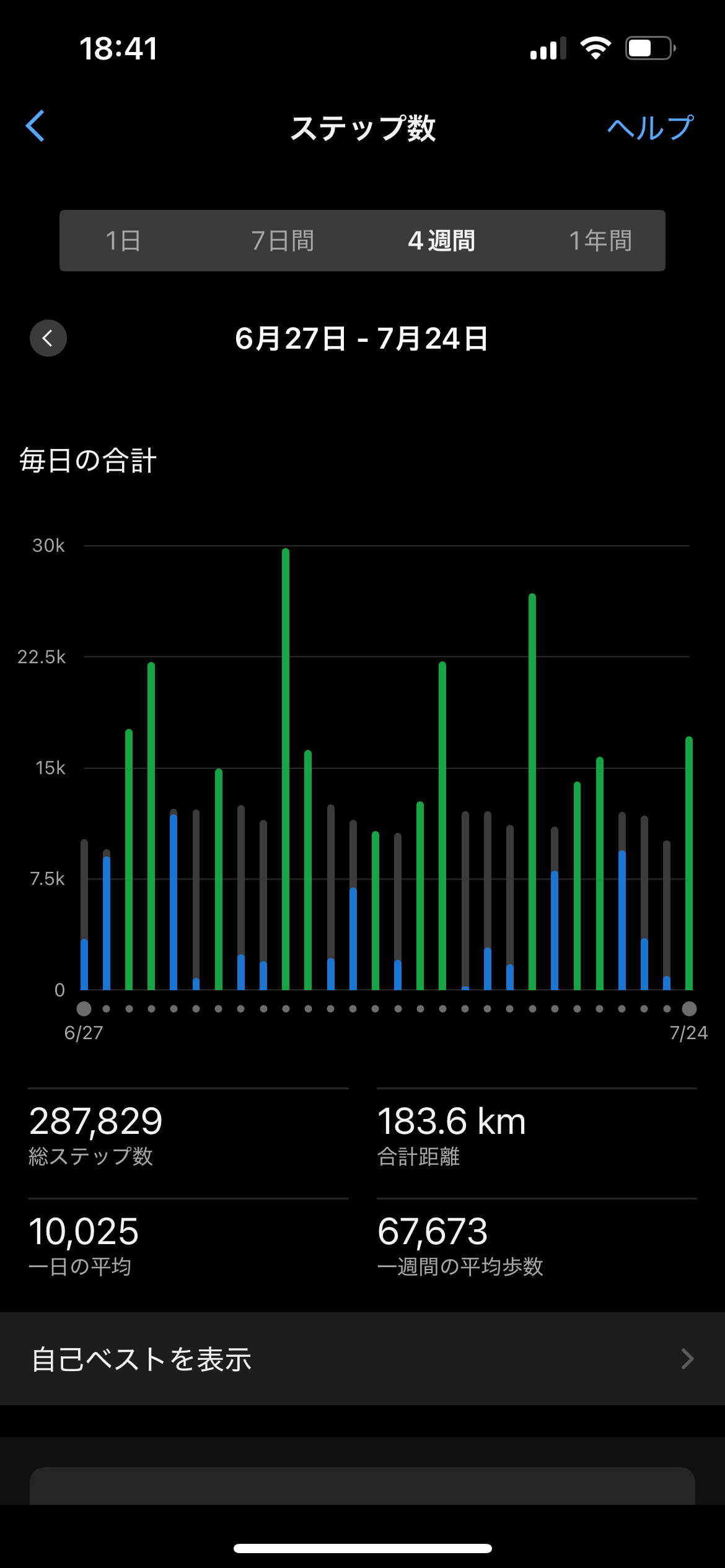Switch to the 1日 tab
Image resolution: width=725 pixels, height=1568 pixels.
123,240
